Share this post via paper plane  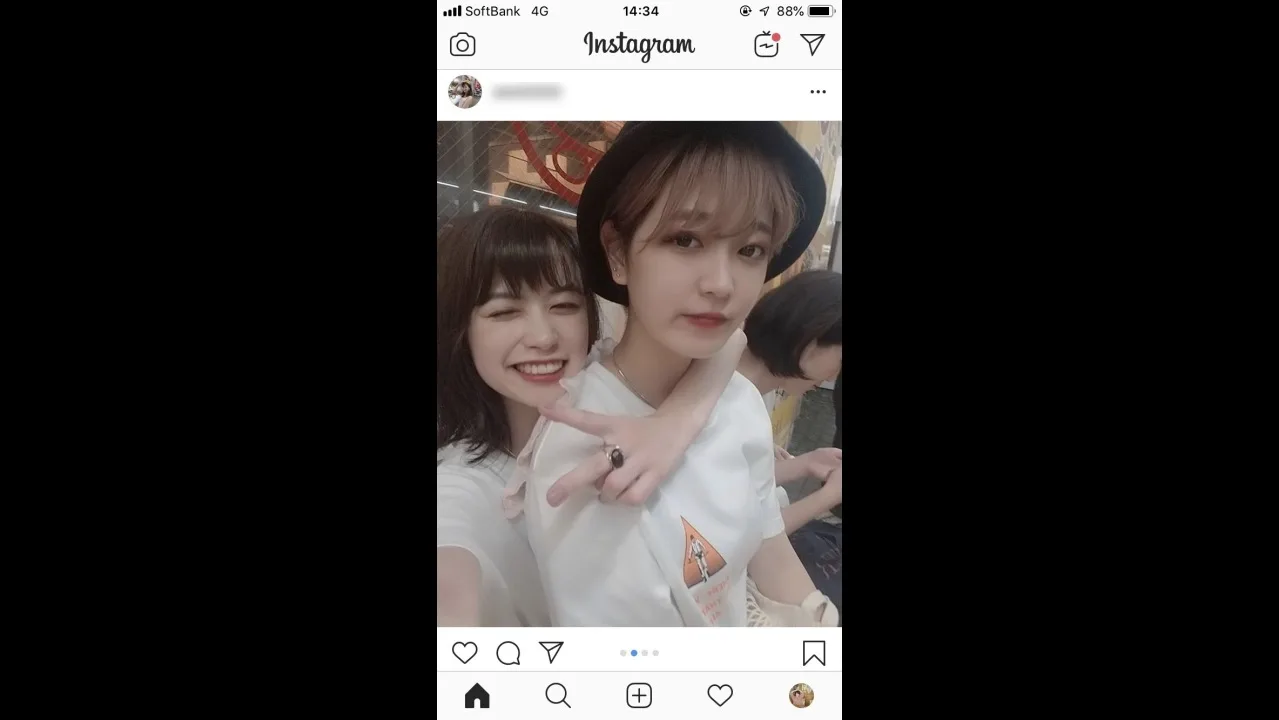tap(551, 652)
